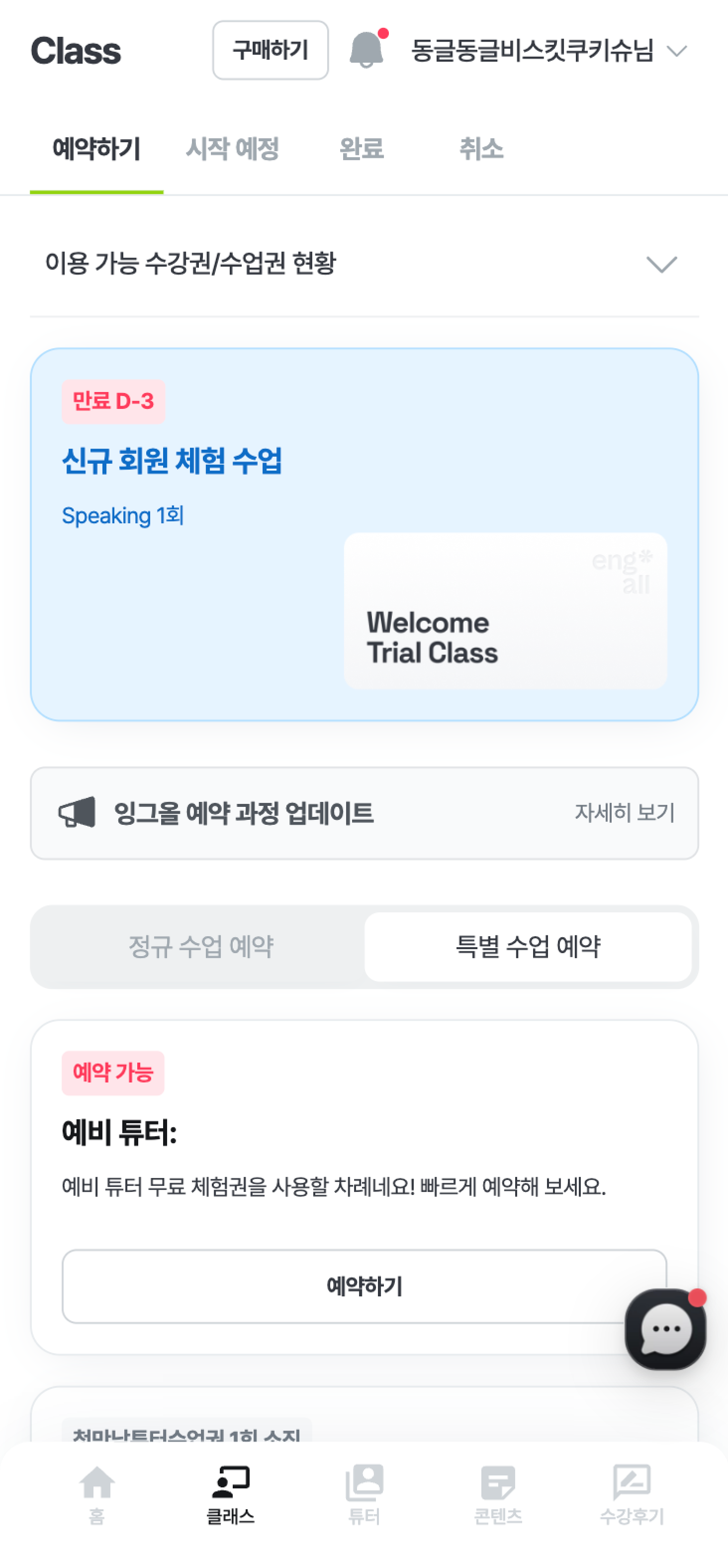This screenshot has height=1568, width=728.
Task: Open the chat support bubble
Action: point(665,1329)
